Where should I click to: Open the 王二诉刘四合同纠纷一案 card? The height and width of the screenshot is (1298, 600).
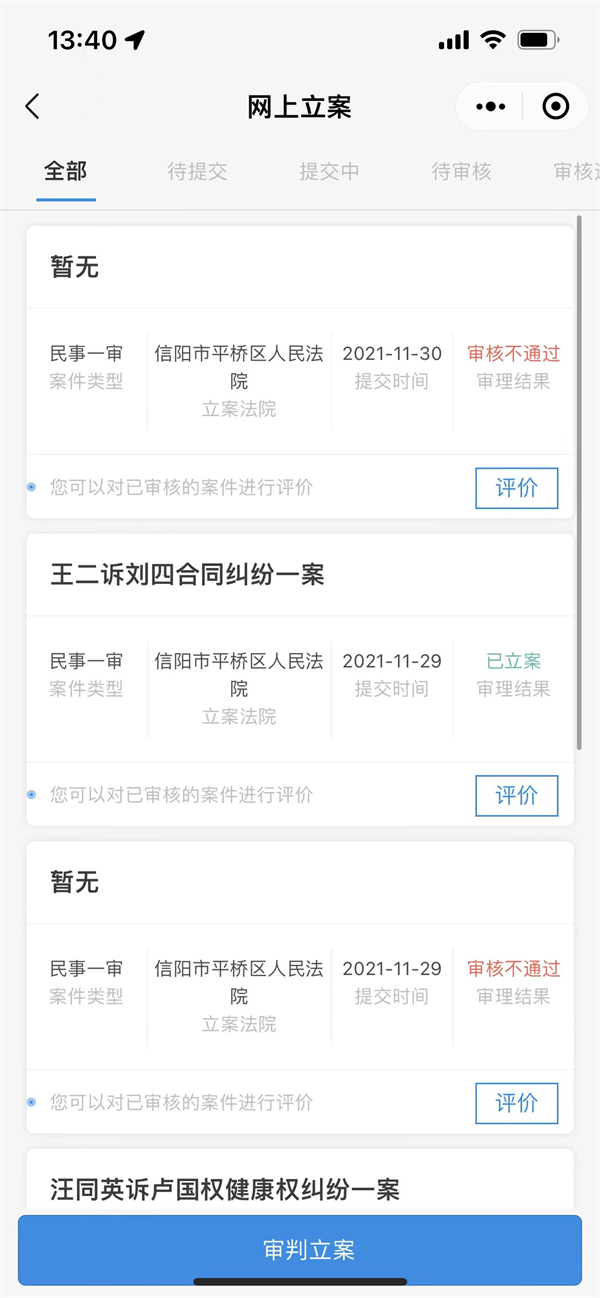(300, 680)
